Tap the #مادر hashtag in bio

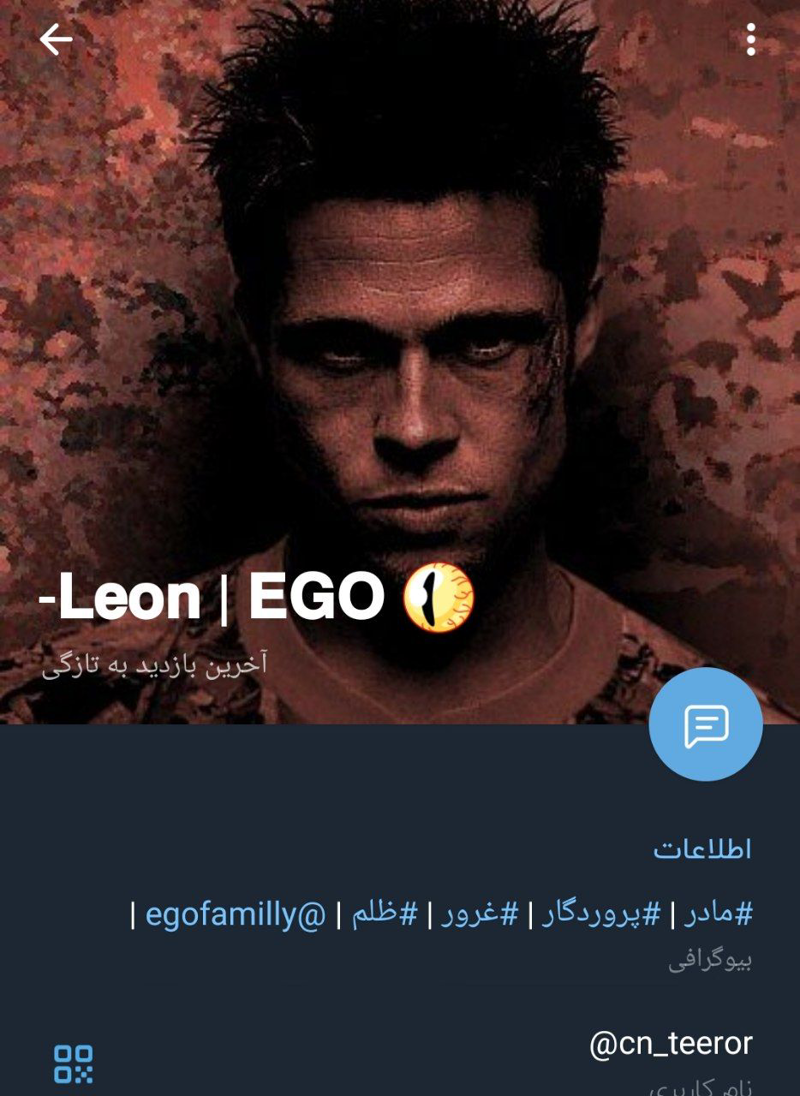pyautogui.click(x=718, y=914)
